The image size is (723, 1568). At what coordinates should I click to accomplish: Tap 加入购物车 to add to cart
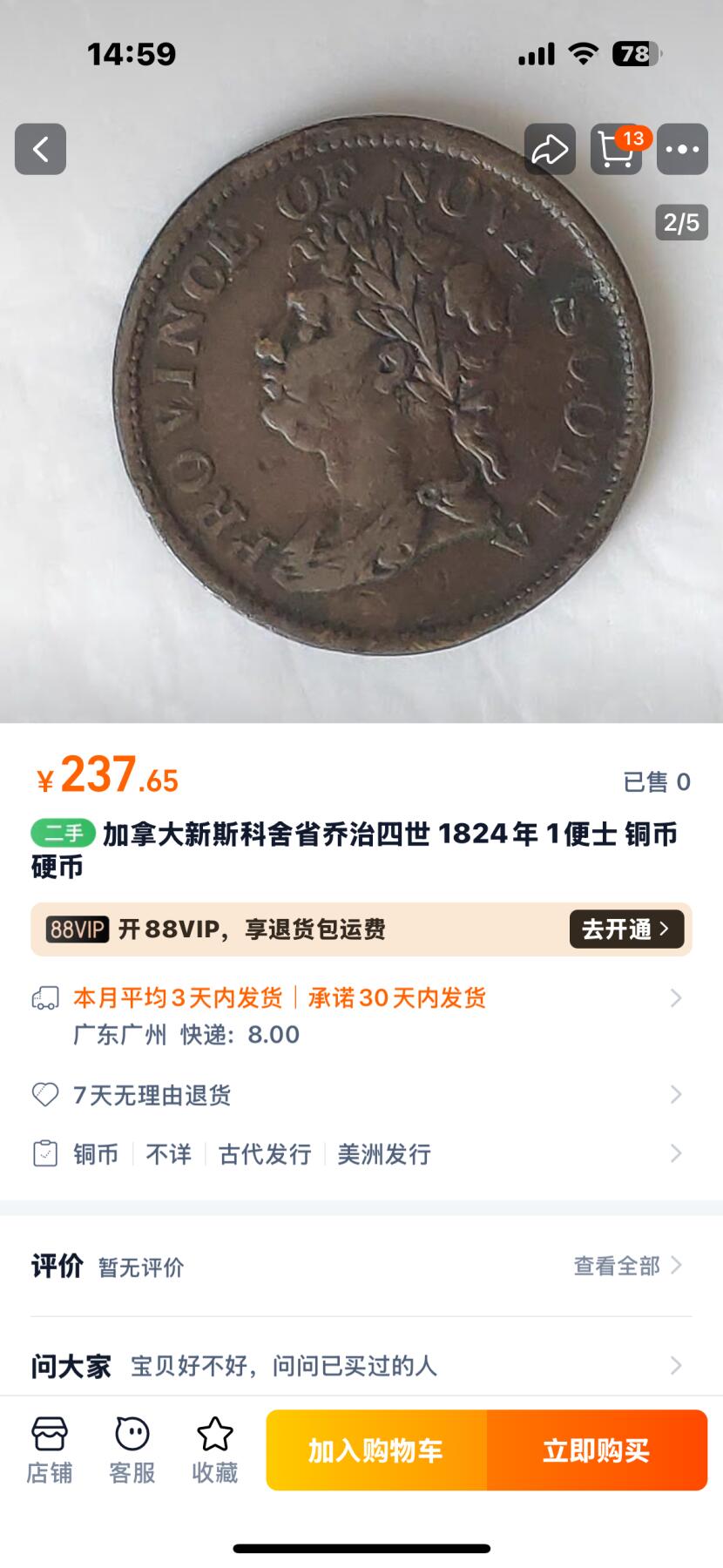376,1450
